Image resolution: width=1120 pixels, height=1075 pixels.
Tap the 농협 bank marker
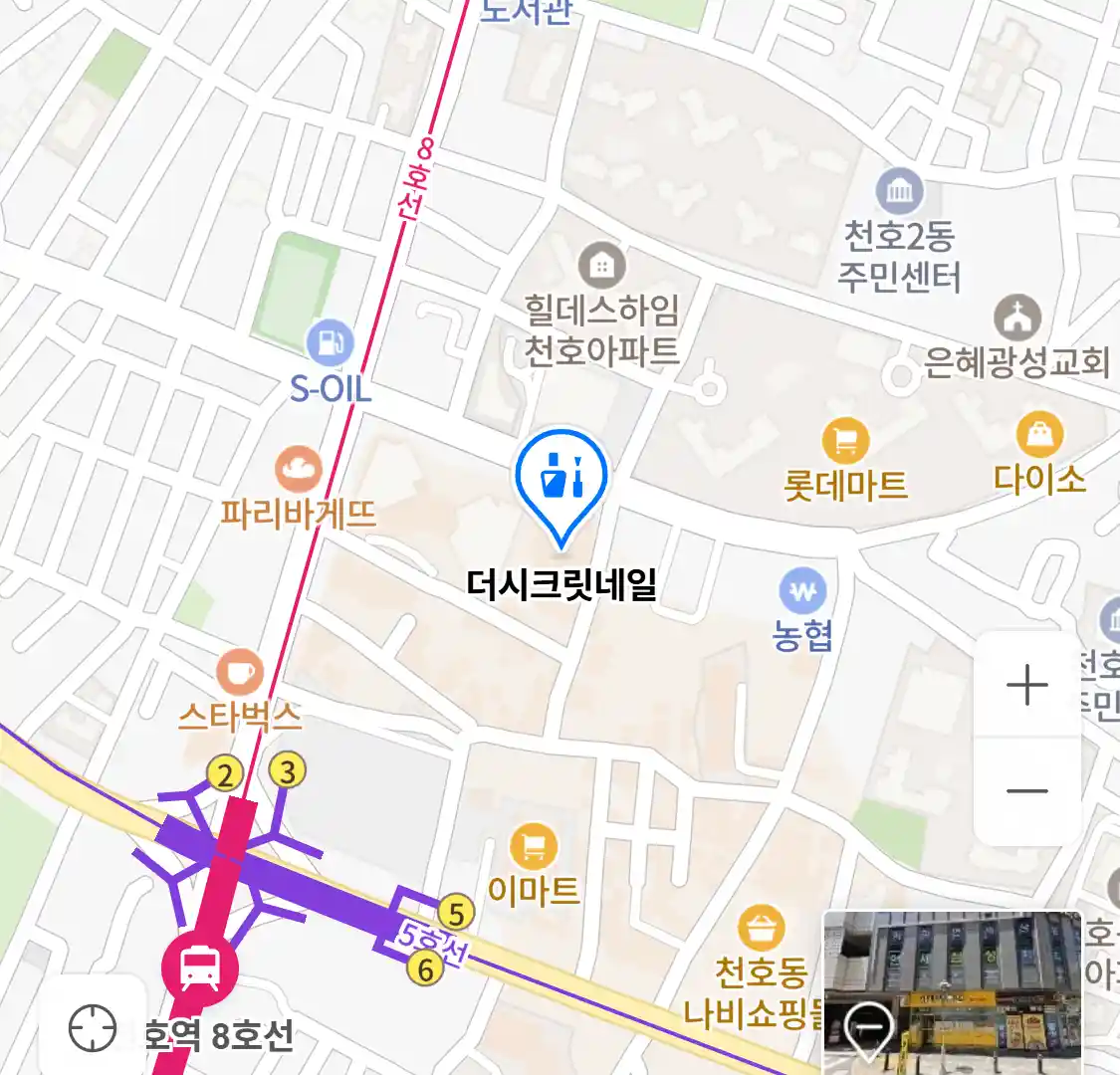(x=803, y=592)
